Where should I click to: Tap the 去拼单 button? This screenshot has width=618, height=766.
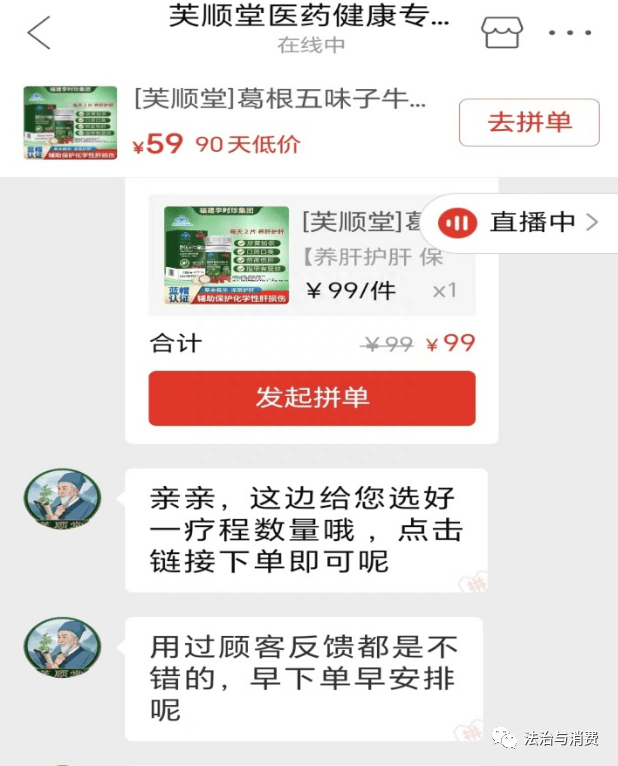click(529, 123)
